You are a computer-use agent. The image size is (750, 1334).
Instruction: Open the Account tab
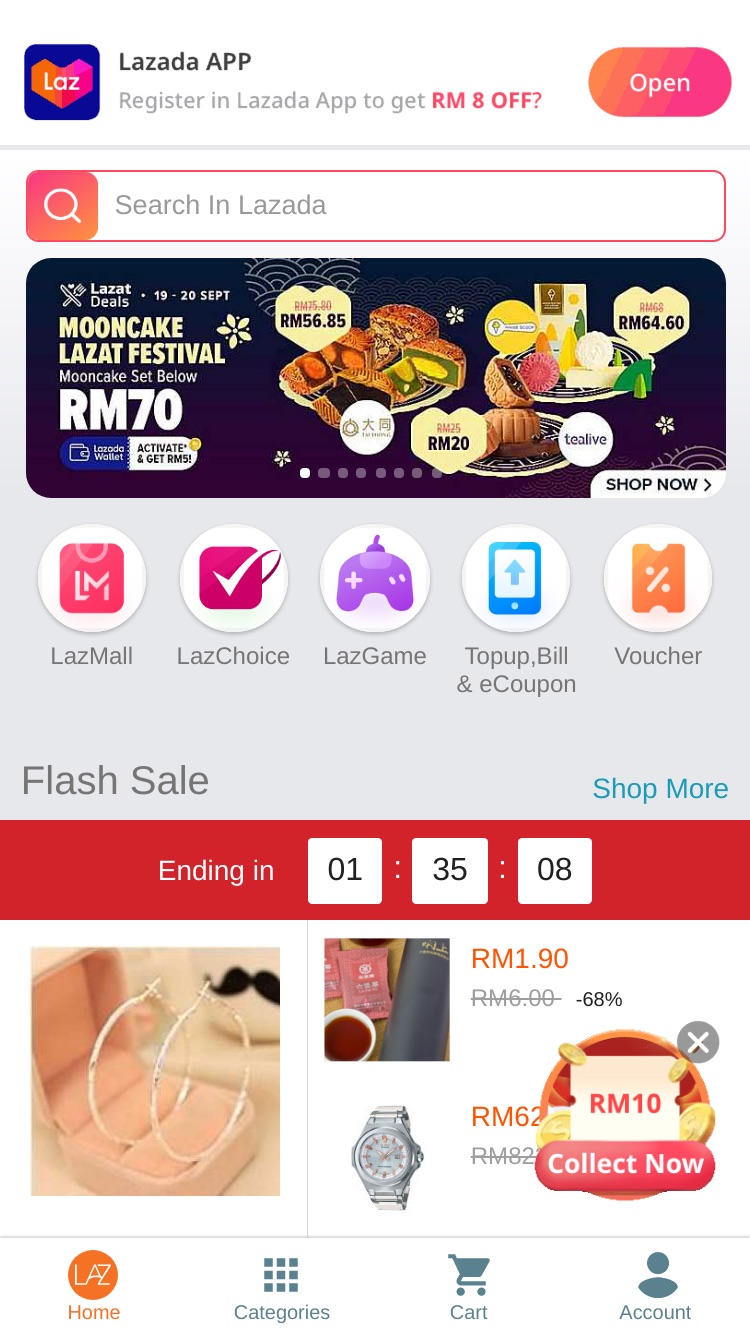tap(656, 1288)
